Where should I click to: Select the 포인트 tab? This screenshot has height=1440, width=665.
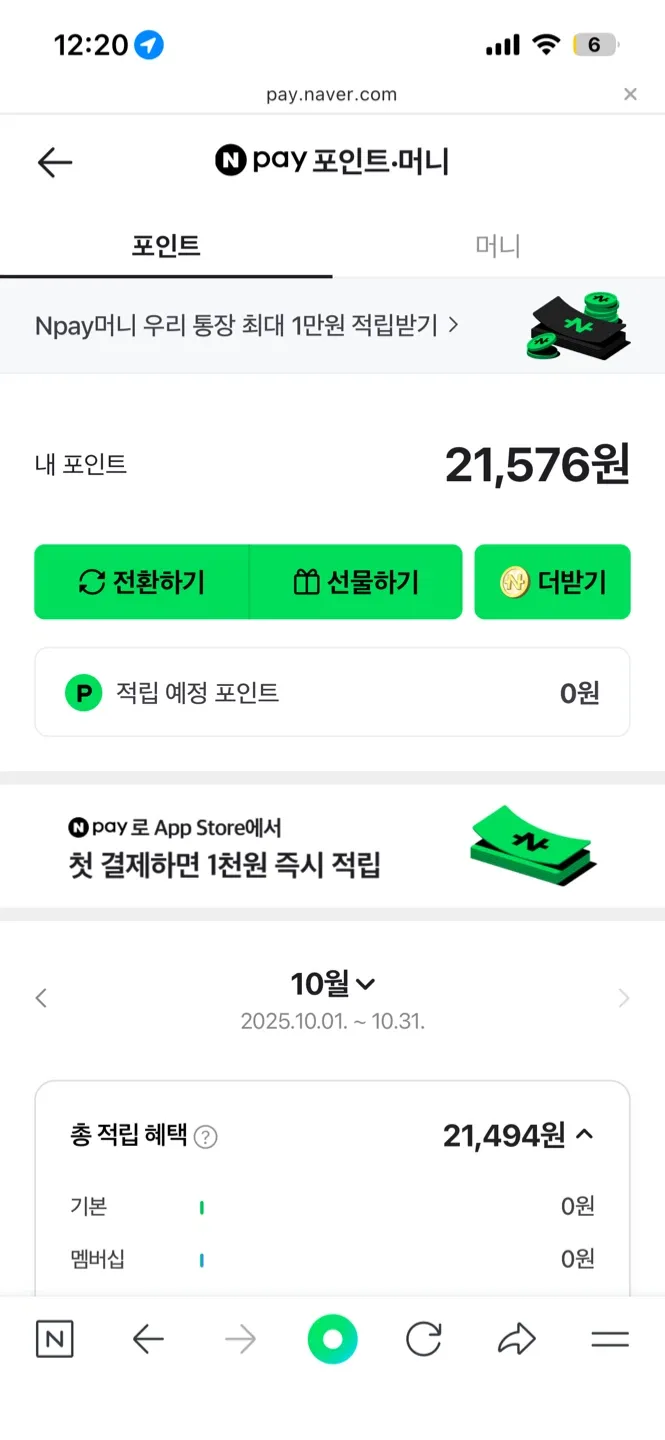point(166,246)
